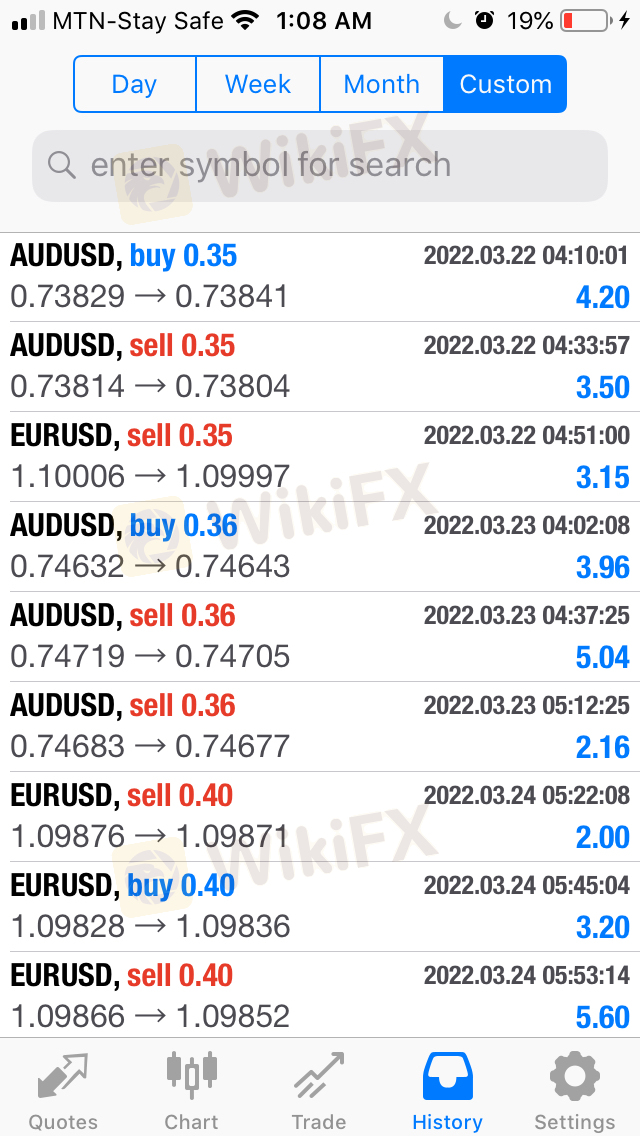The image size is (640, 1136).
Task: Switch to the Trade tab
Action: 319,1090
